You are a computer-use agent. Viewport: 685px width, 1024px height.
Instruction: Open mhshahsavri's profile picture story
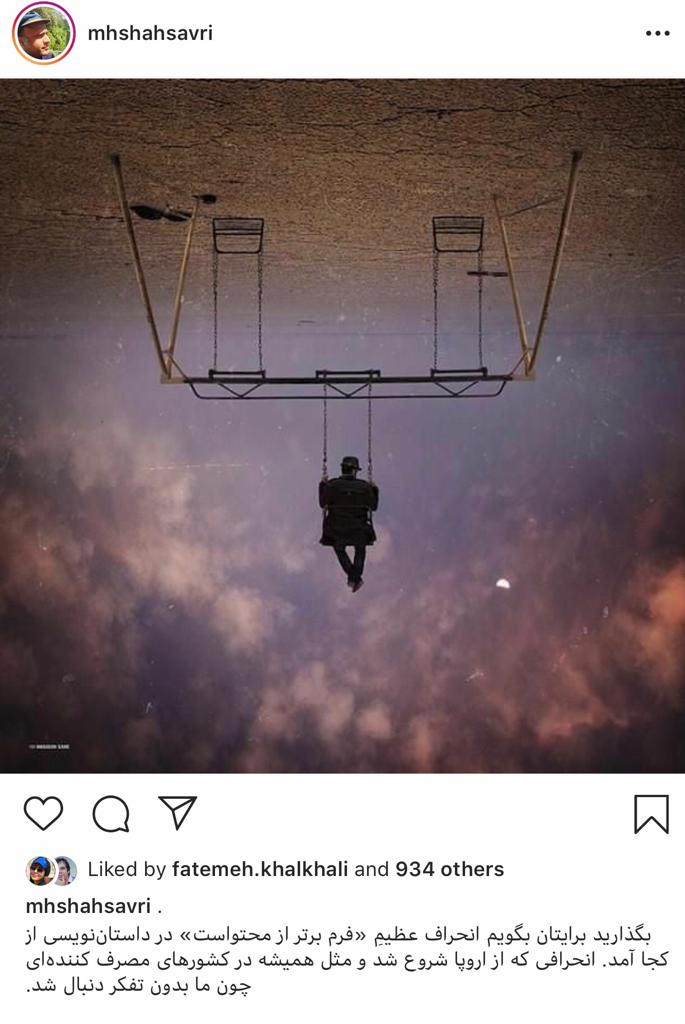[43, 33]
